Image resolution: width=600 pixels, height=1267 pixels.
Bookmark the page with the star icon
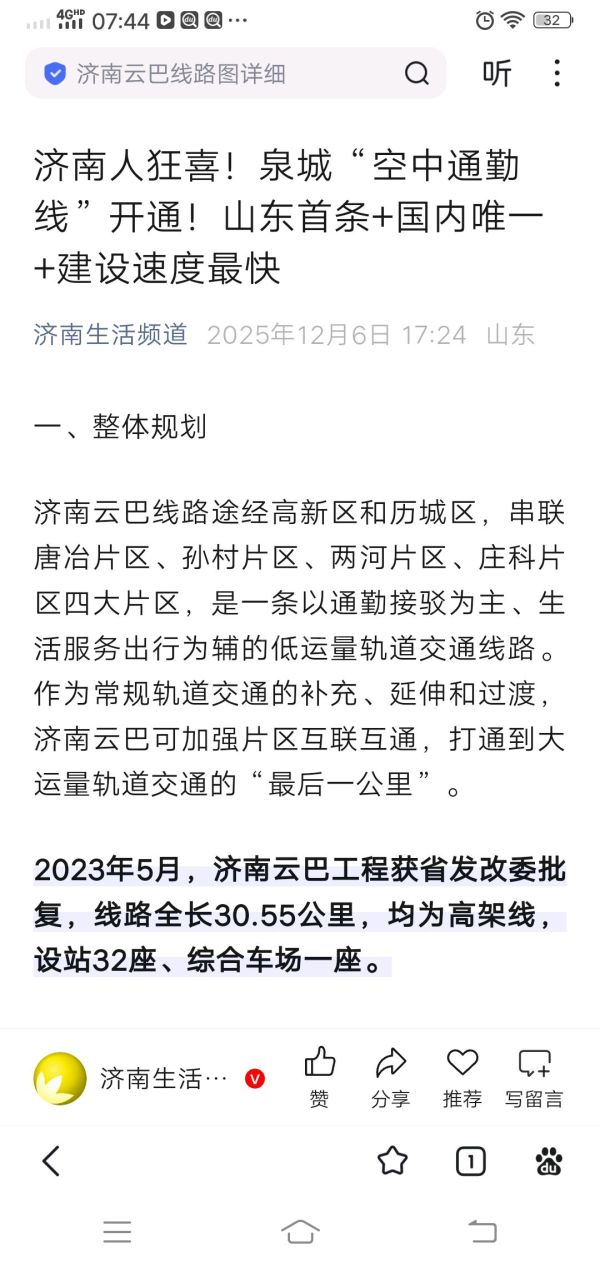point(392,1160)
